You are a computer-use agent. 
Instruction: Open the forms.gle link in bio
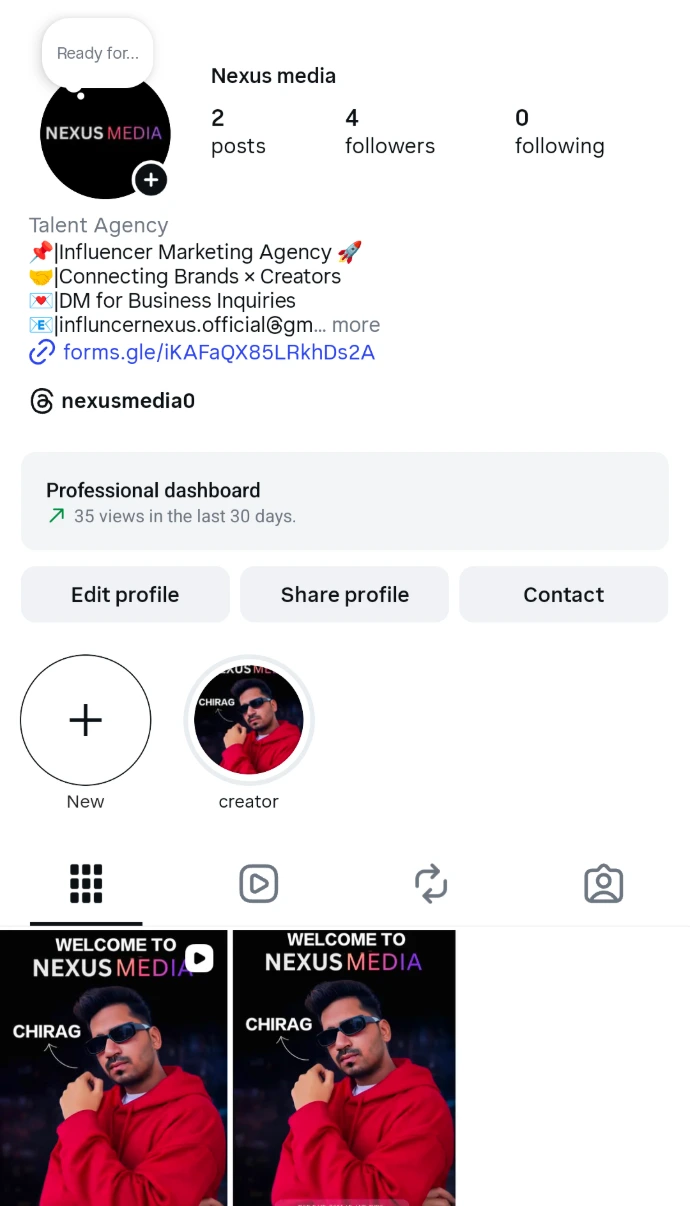218,352
